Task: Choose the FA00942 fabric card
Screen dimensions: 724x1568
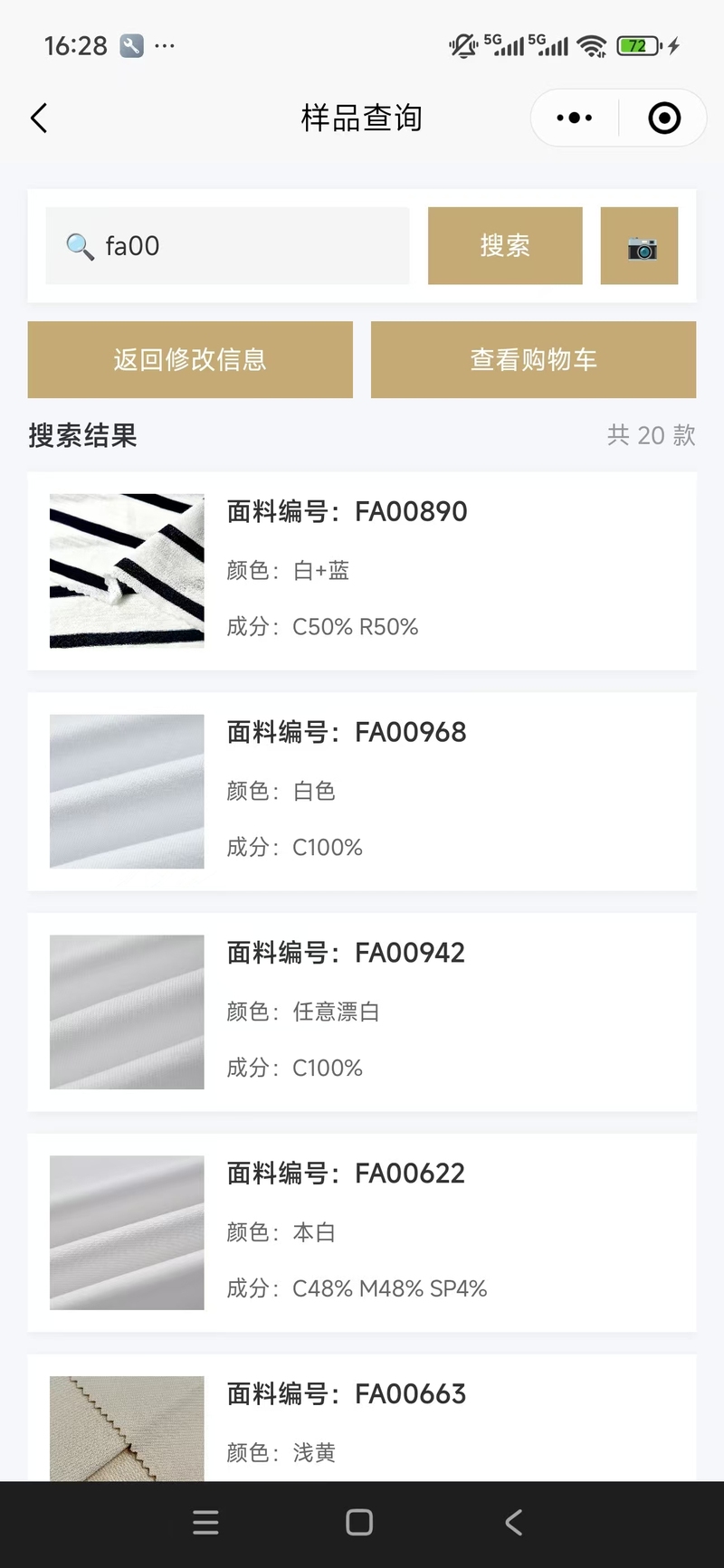Action: click(x=362, y=1012)
